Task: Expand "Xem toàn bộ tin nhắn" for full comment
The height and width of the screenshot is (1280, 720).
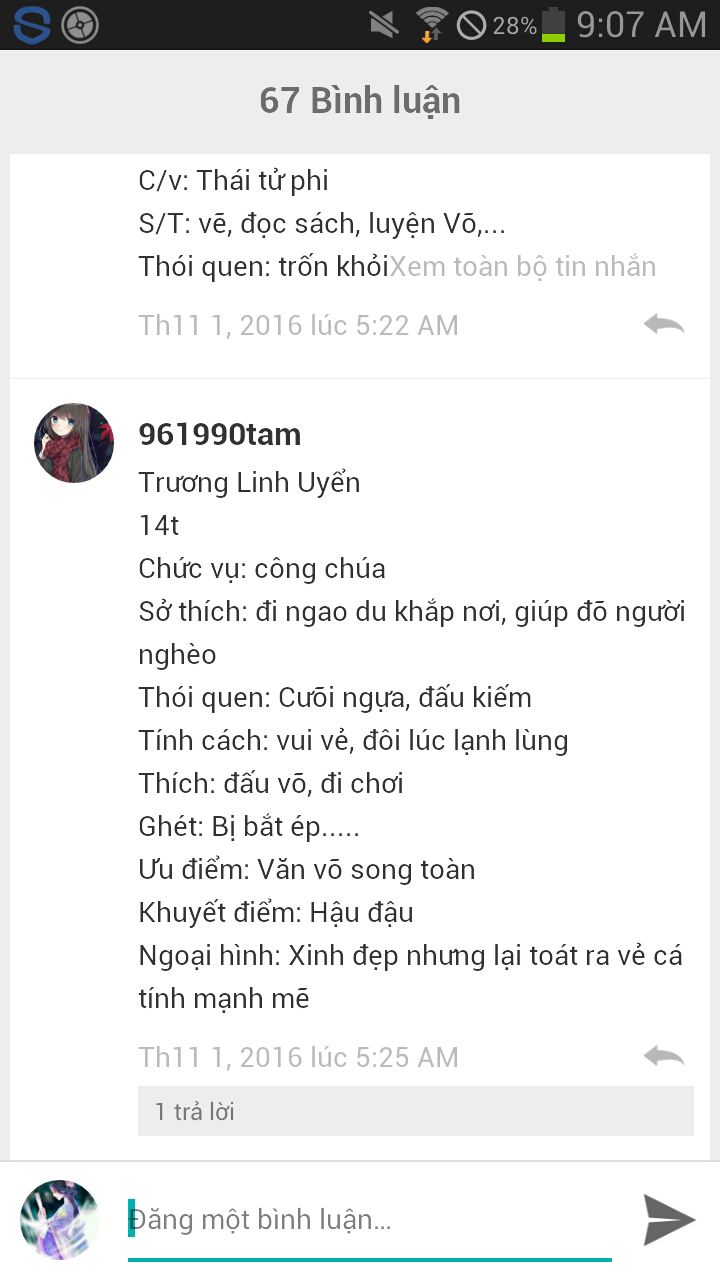Action: (x=523, y=267)
